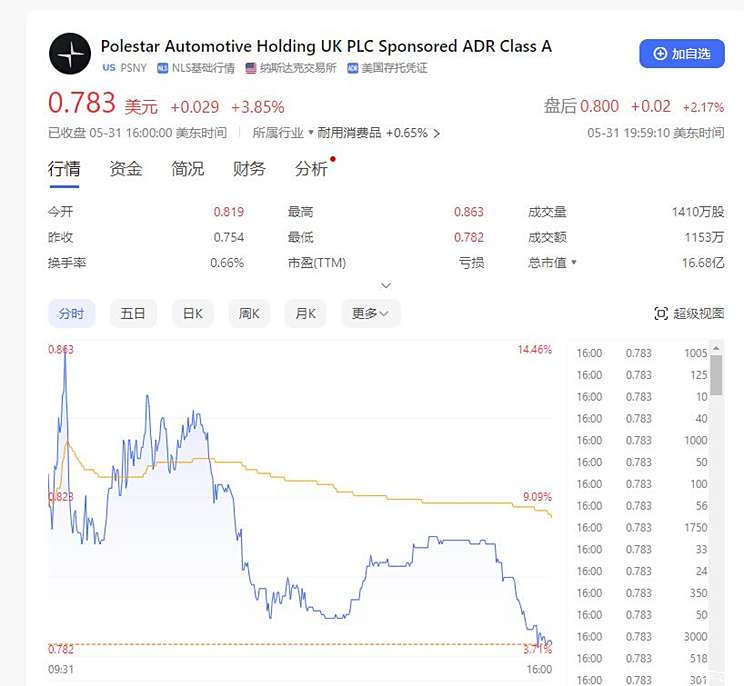
Task: Open the 分析 tab
Action: [311, 169]
